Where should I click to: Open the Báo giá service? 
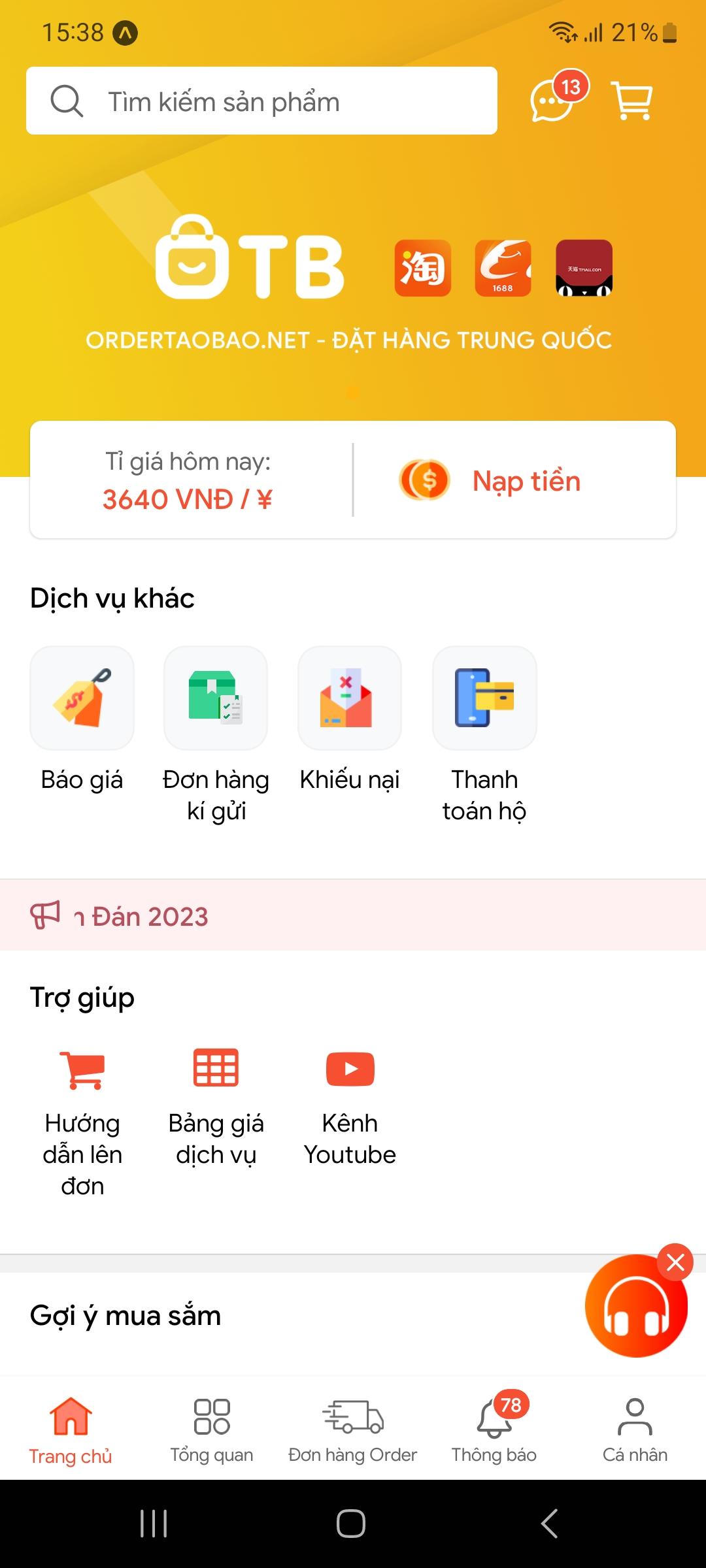[82, 698]
